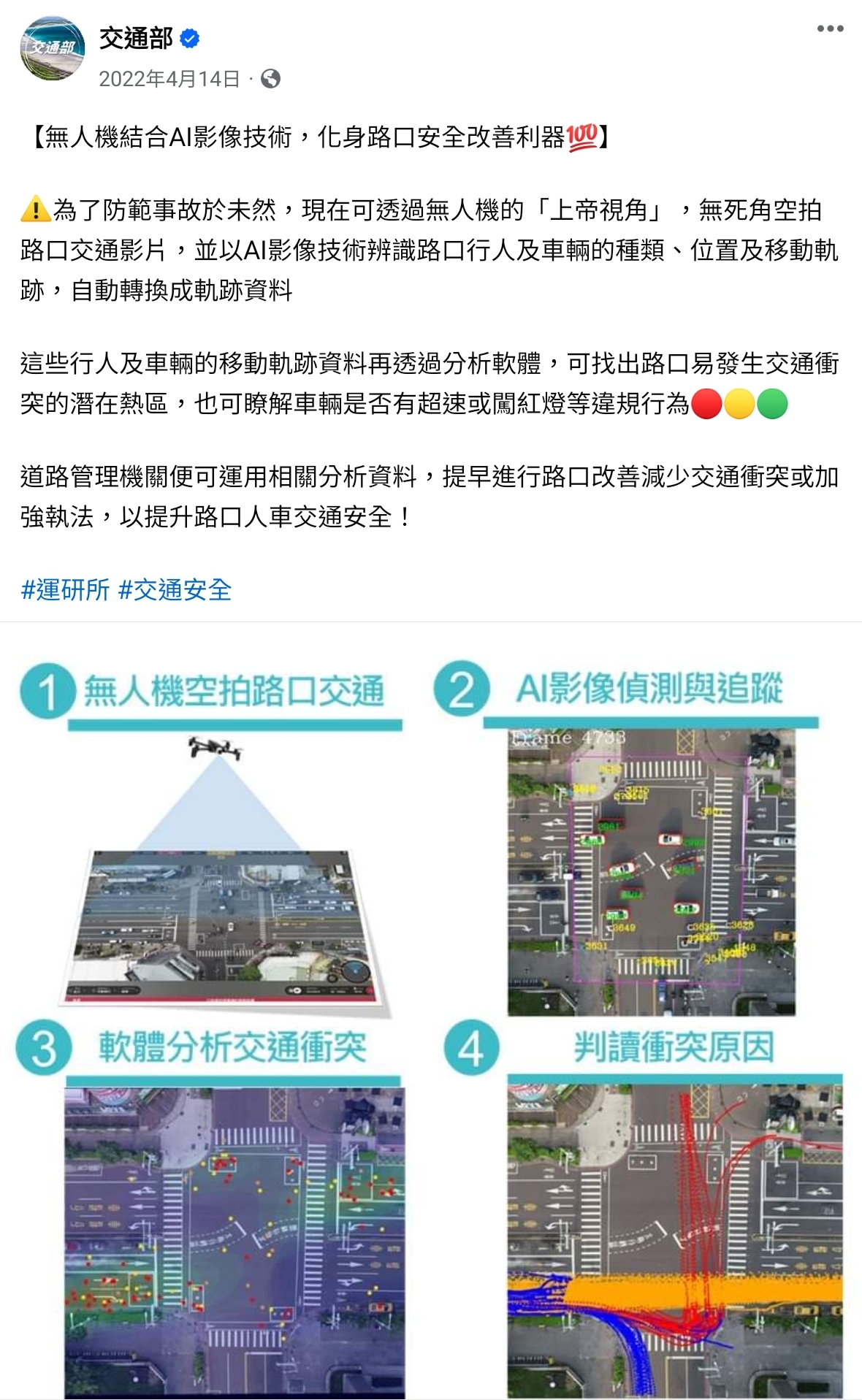The height and width of the screenshot is (1400, 862).
Task: Open the 交通部 page name link
Action: pyautogui.click(x=136, y=38)
